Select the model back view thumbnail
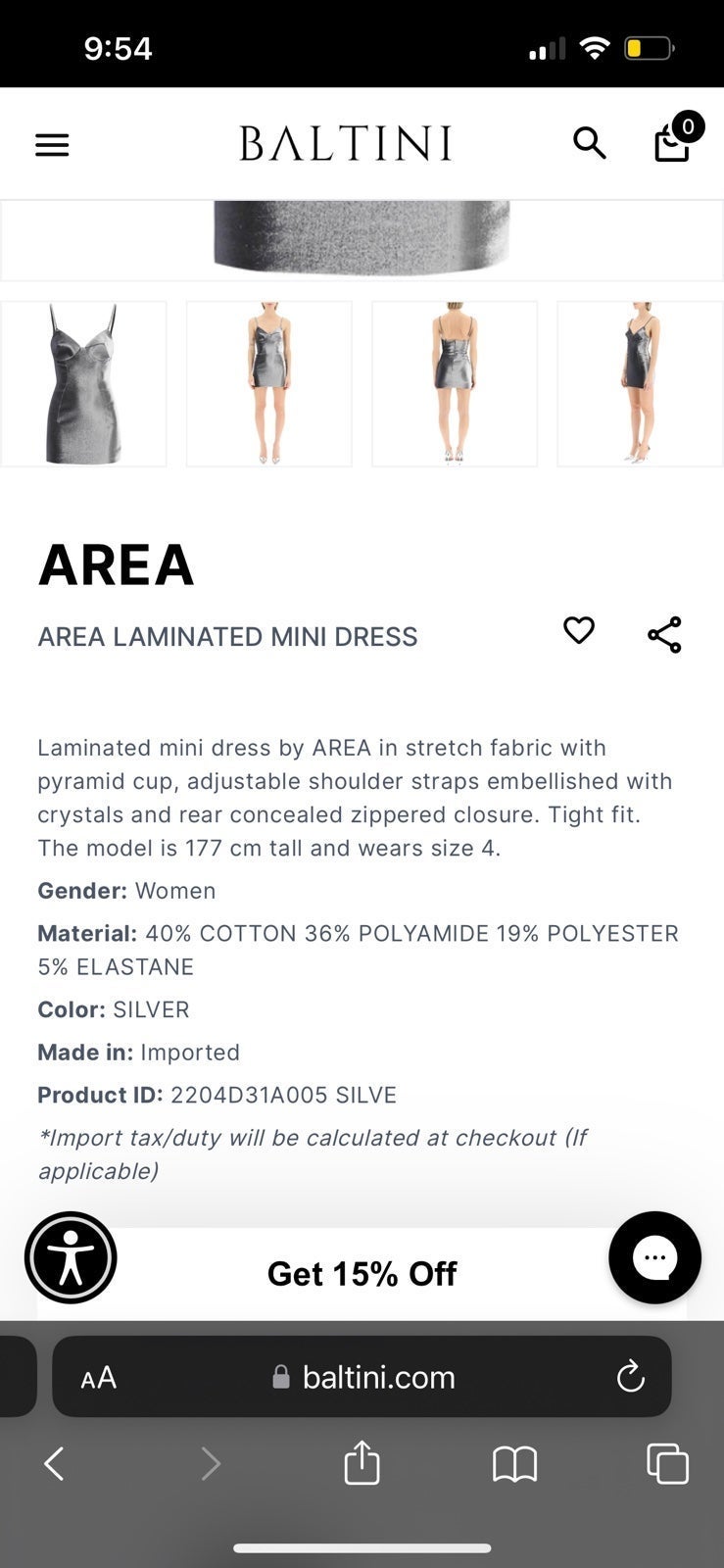 455,383
